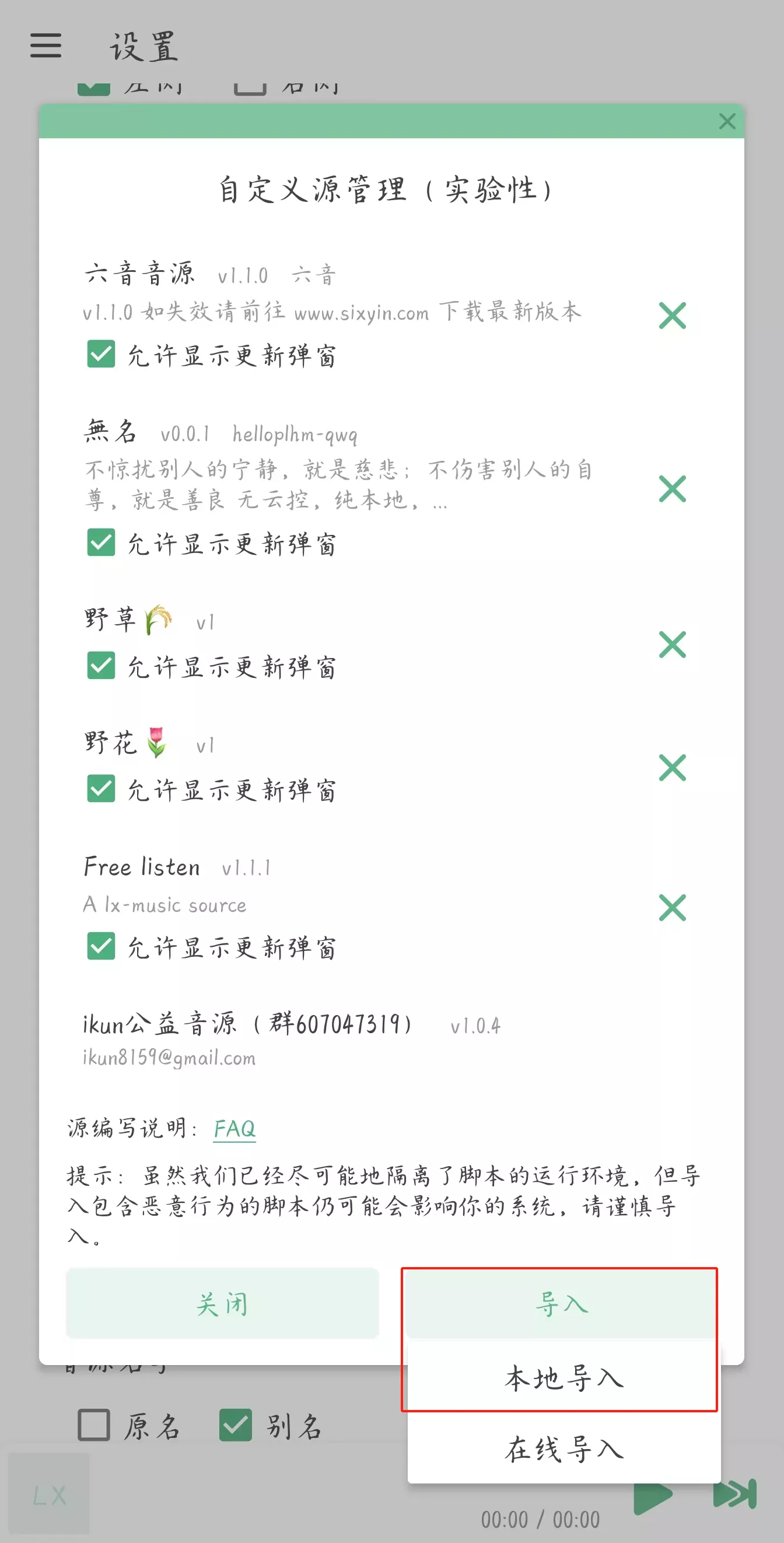Close the custom source dialog with X
Image resolution: width=784 pixels, height=1543 pixels.
point(726,121)
